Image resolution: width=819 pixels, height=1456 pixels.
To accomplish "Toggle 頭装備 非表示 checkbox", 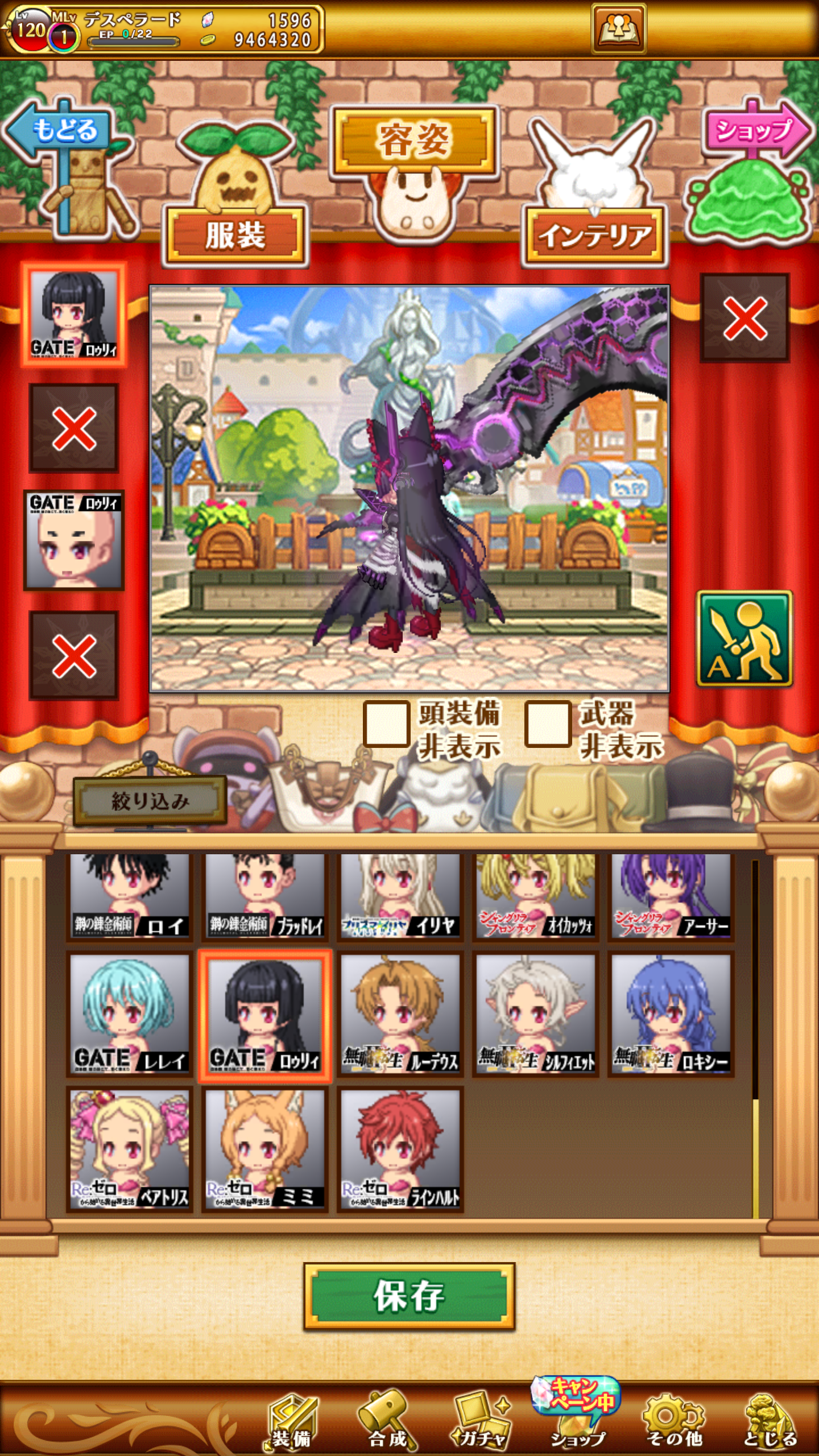I will tap(386, 723).
